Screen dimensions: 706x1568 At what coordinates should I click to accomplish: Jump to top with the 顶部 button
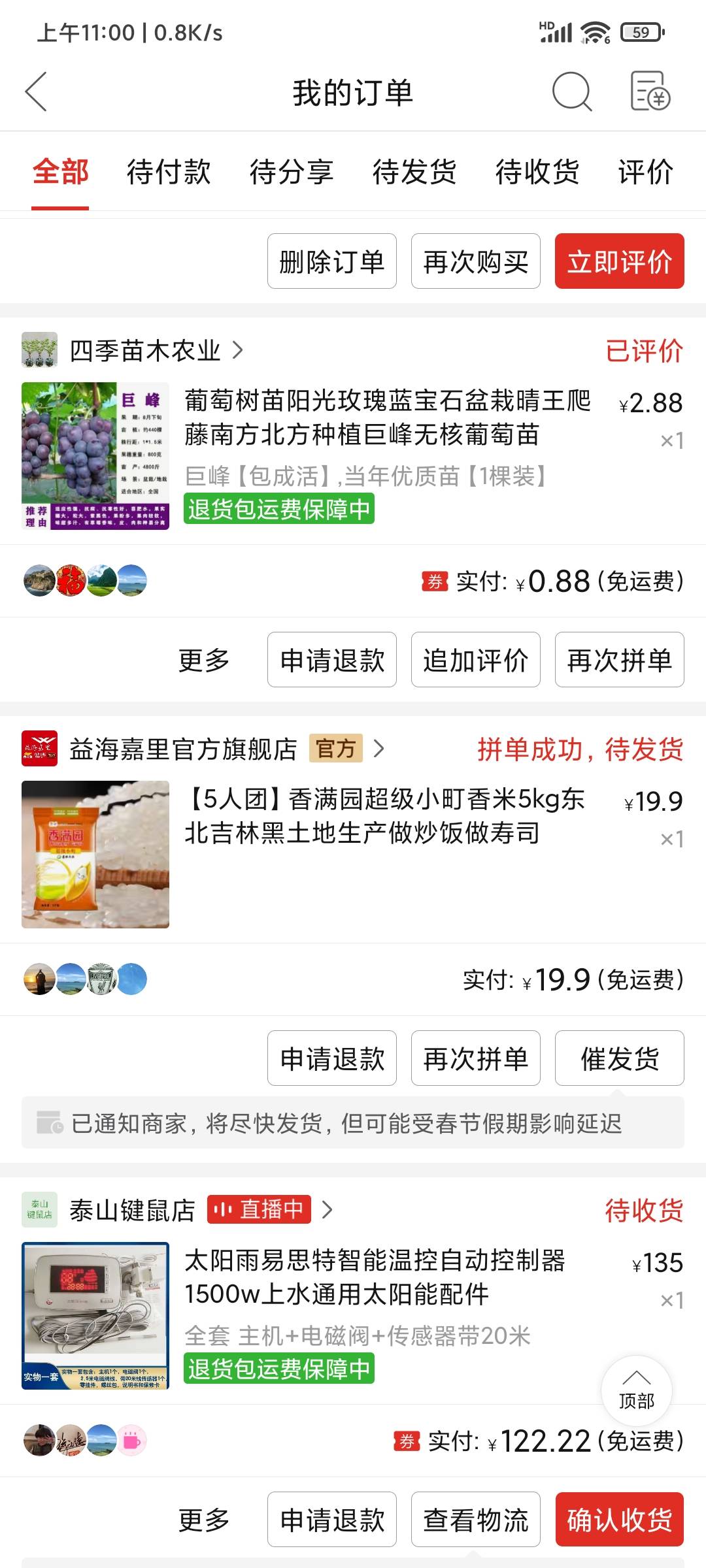click(636, 1391)
